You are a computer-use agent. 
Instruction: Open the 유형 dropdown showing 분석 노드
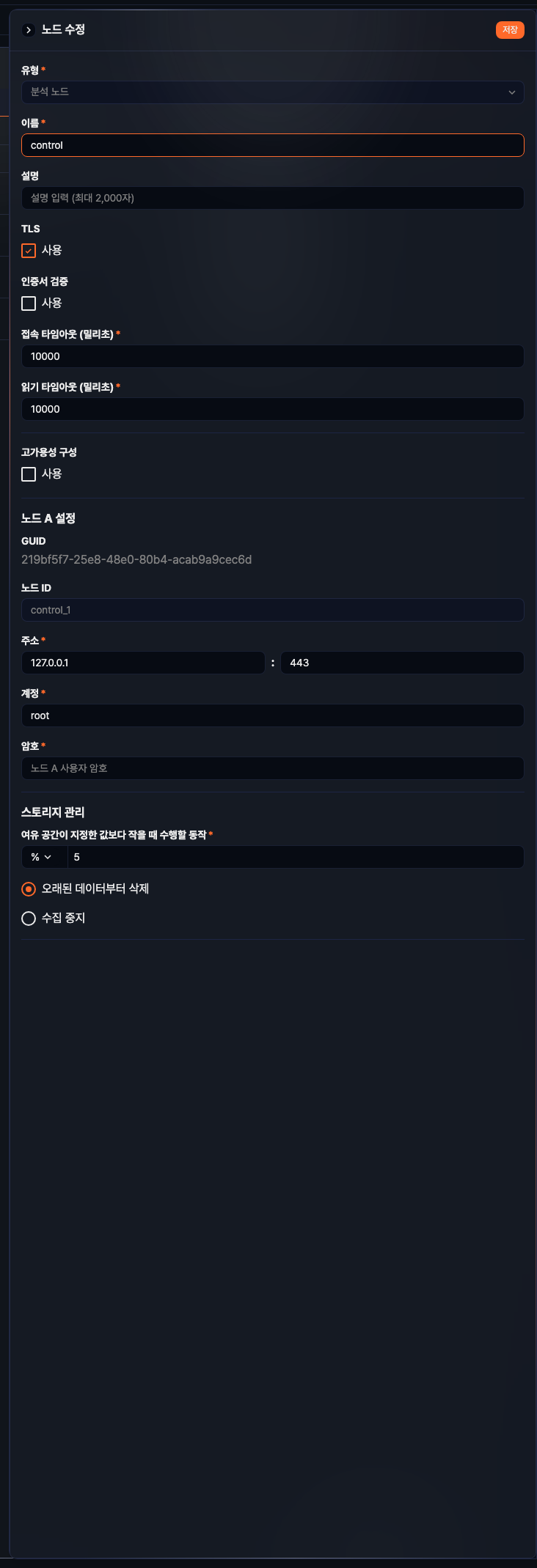[x=273, y=92]
